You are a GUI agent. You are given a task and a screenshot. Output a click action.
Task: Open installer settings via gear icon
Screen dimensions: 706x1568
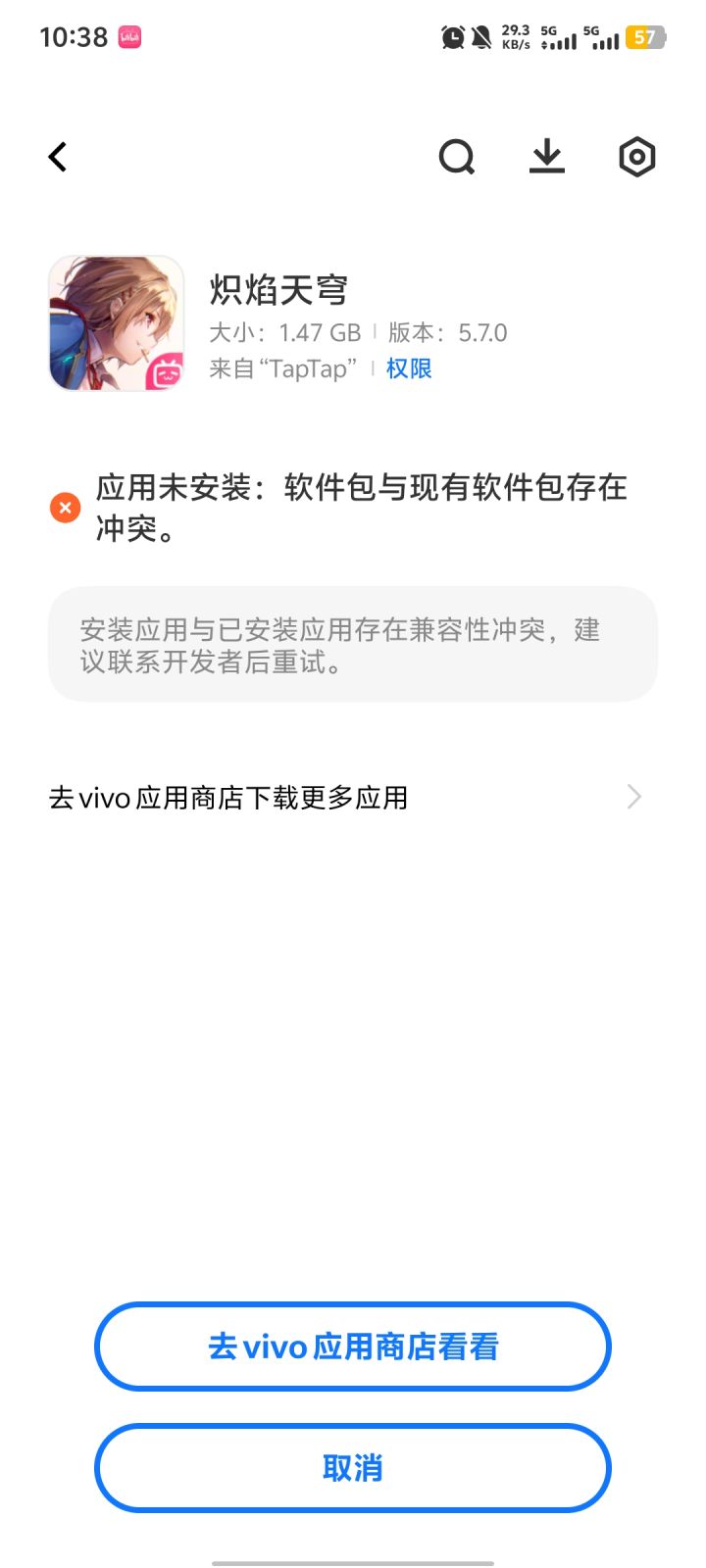[x=637, y=157]
